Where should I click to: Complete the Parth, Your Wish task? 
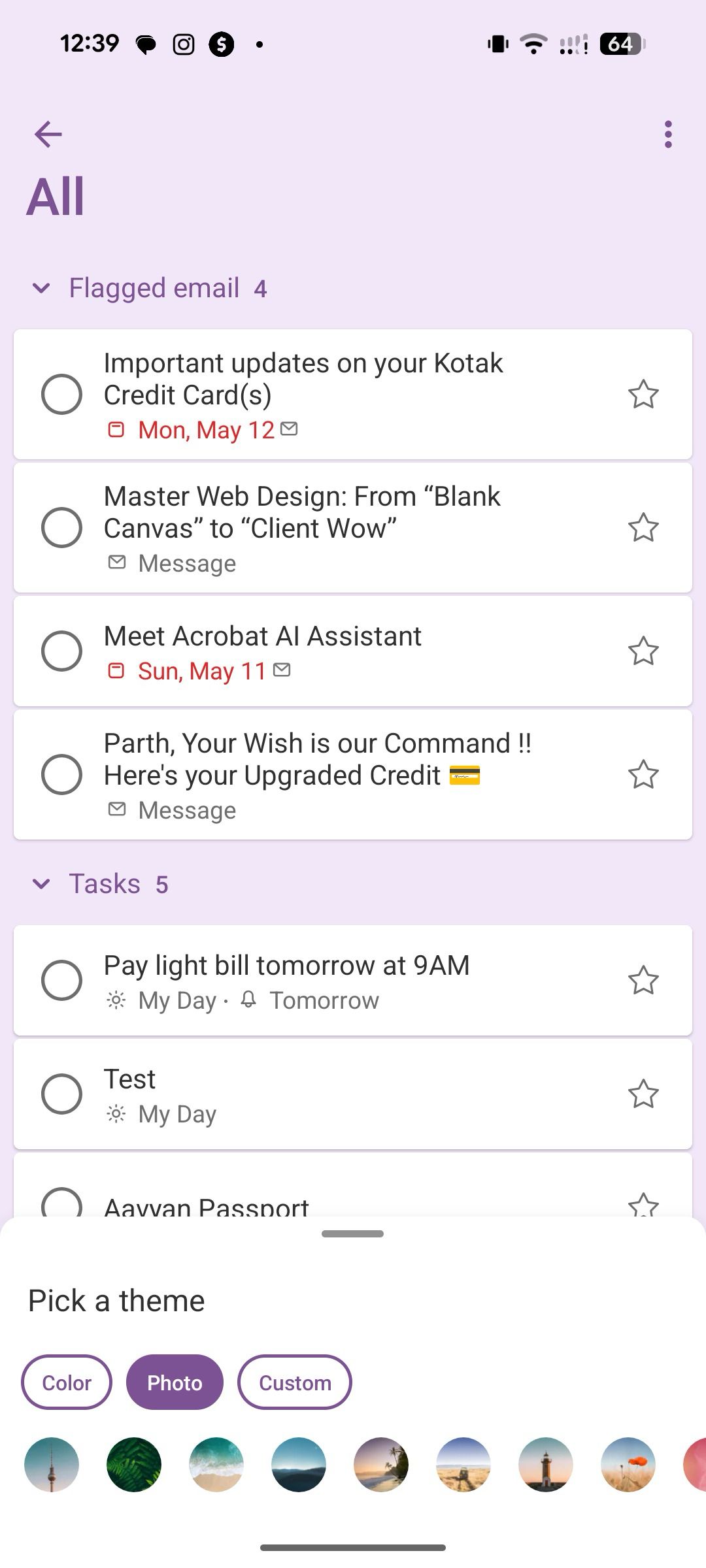click(61, 774)
